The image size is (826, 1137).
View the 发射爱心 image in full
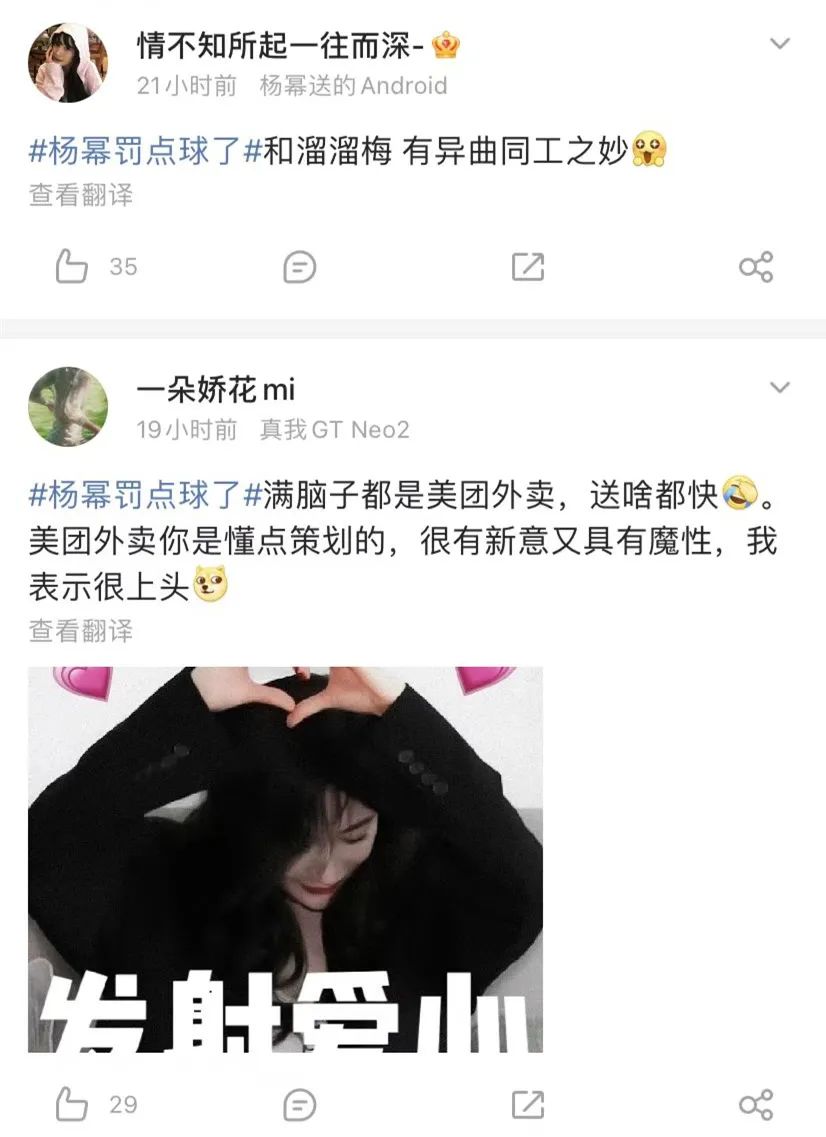285,859
